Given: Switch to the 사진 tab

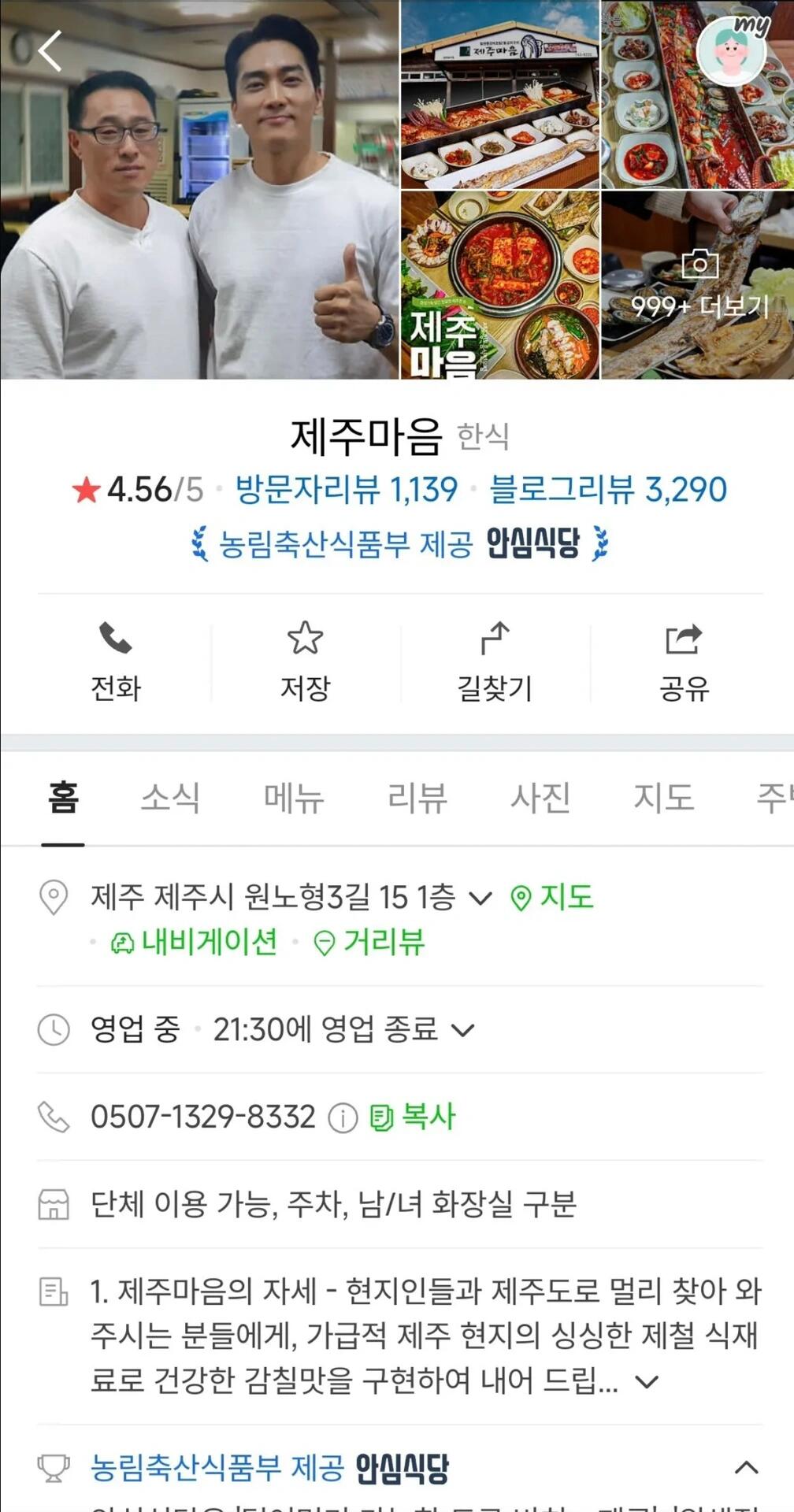Looking at the screenshot, I should coord(540,798).
